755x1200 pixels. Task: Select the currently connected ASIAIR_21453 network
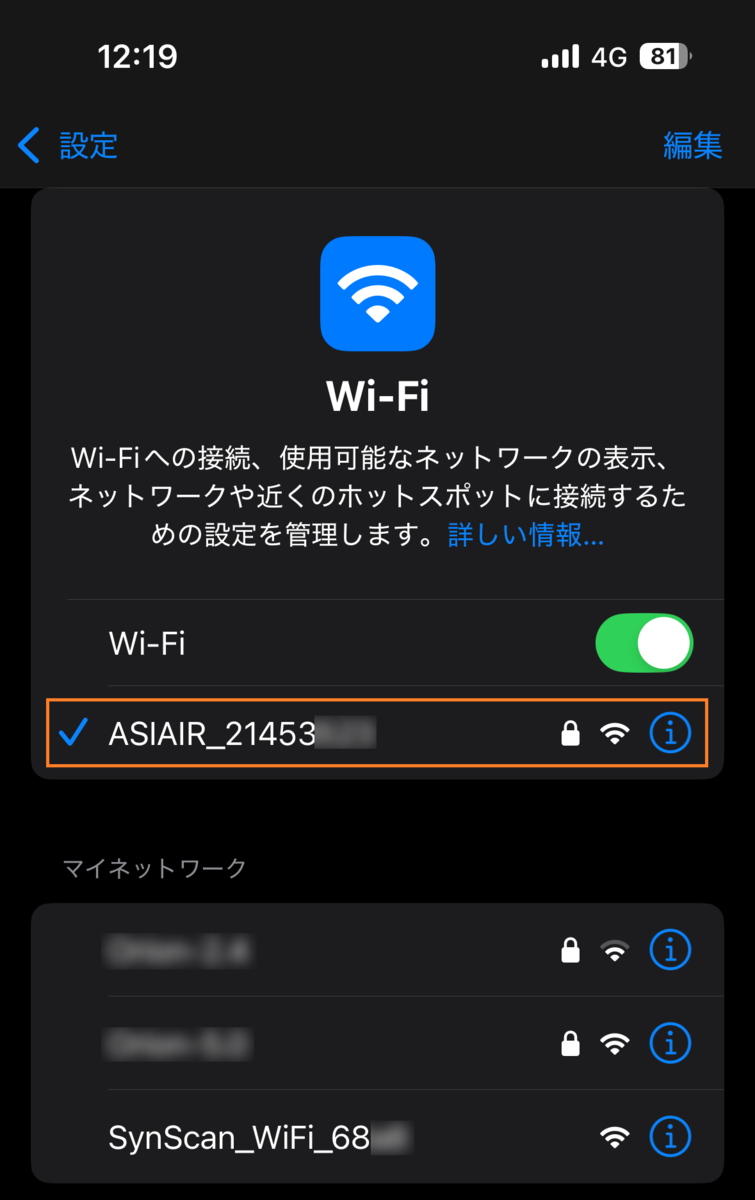click(x=250, y=733)
